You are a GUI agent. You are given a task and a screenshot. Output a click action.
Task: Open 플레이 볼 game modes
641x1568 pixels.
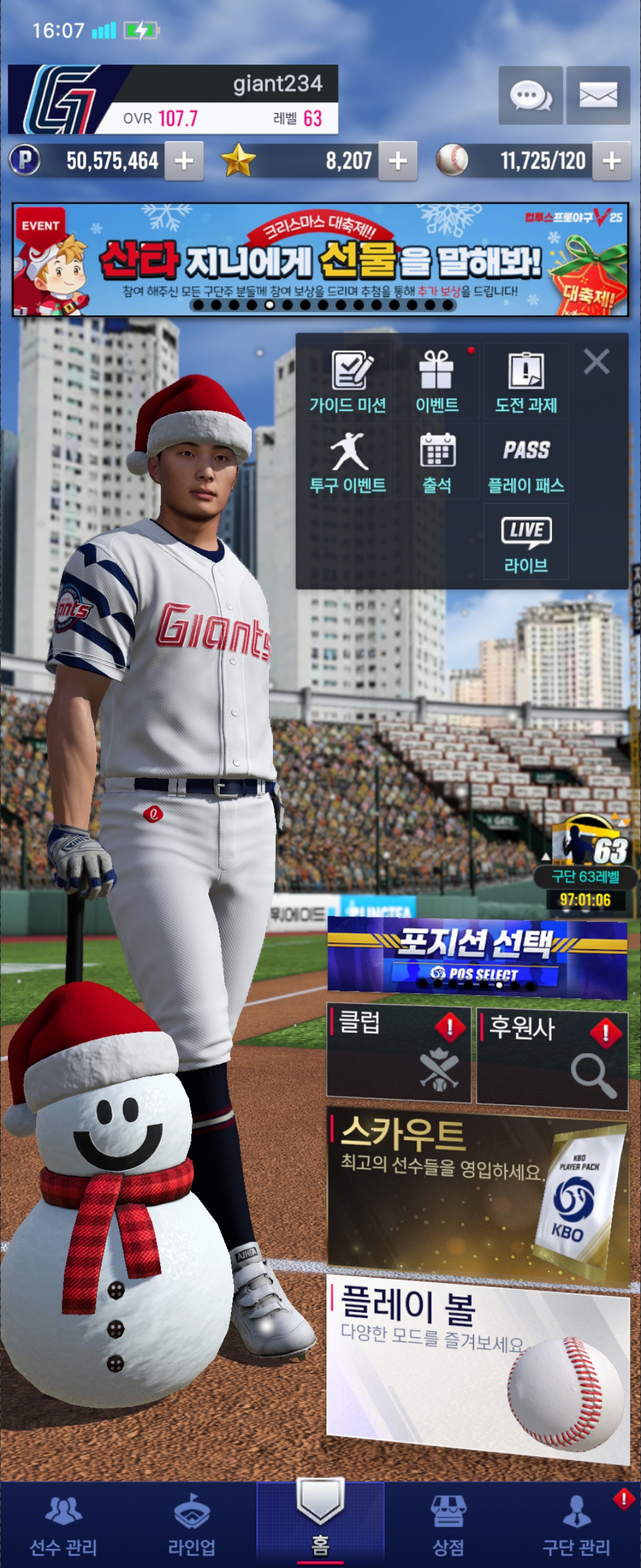477,1370
